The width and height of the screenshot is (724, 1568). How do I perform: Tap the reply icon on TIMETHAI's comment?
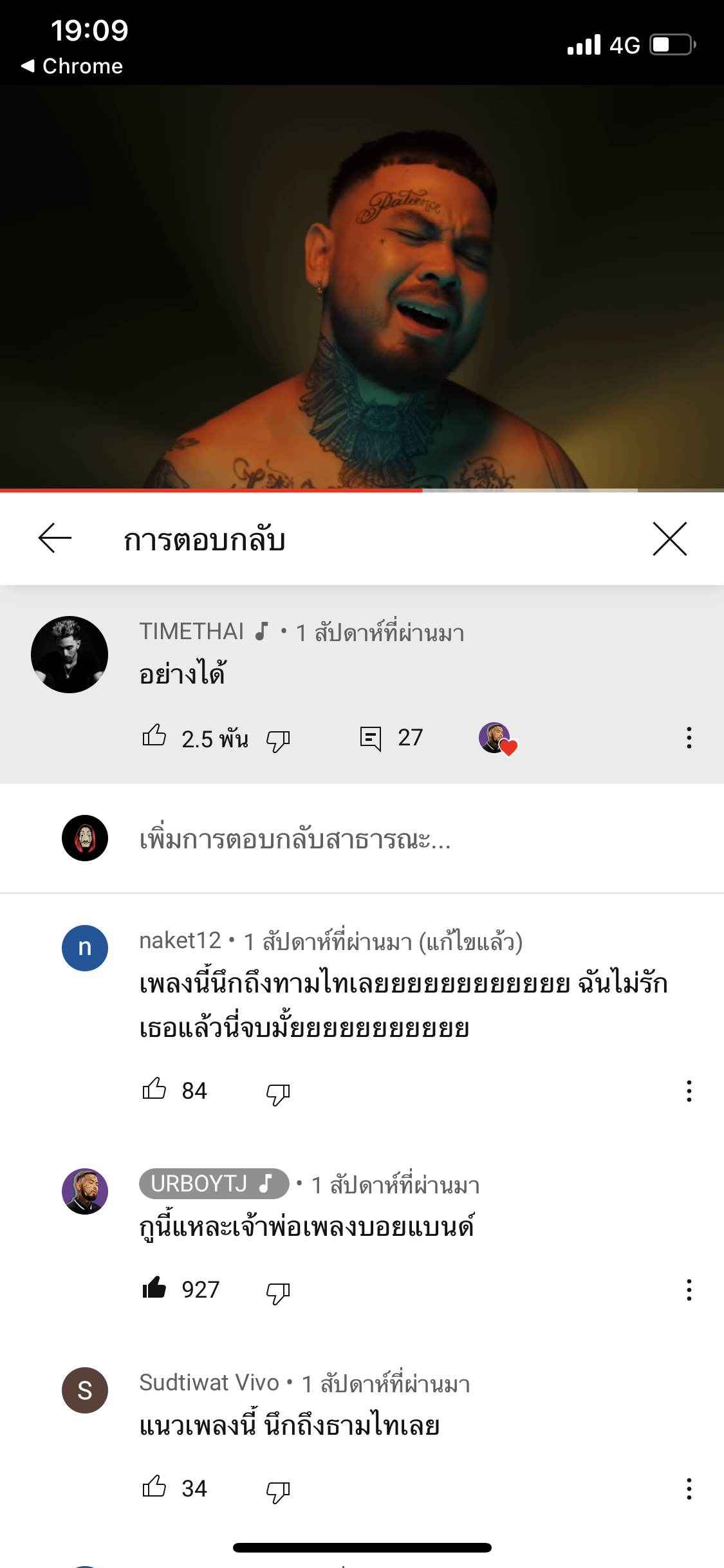pyautogui.click(x=371, y=738)
